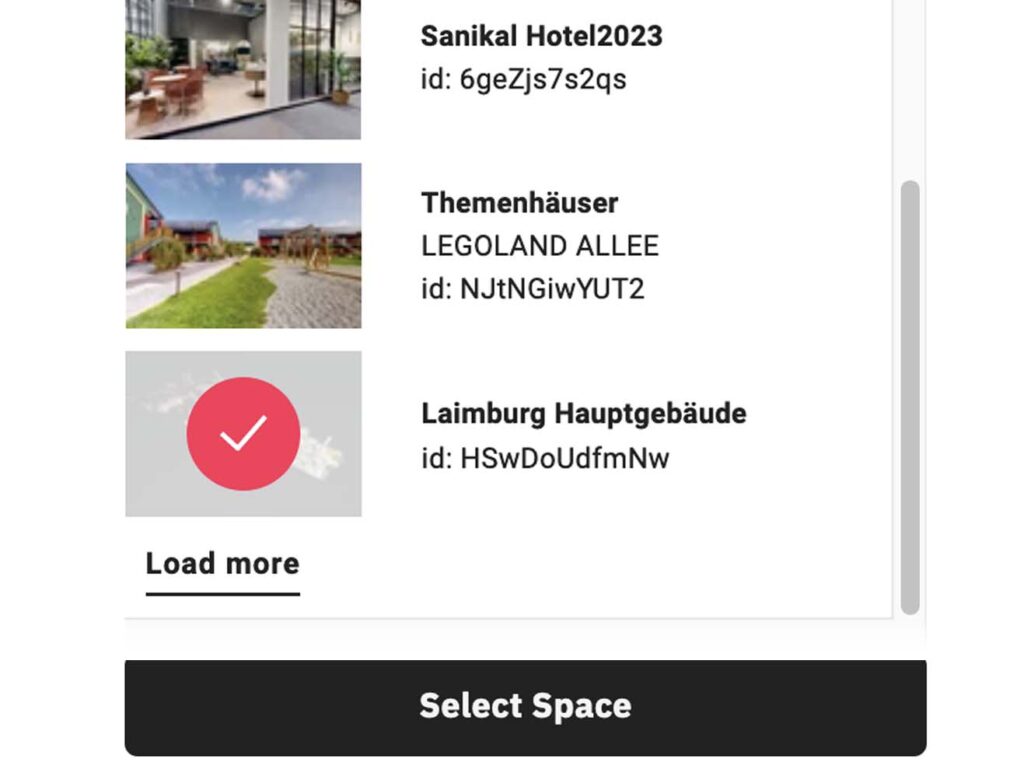
Task: Confirm with the Select Space button
Action: pos(525,707)
